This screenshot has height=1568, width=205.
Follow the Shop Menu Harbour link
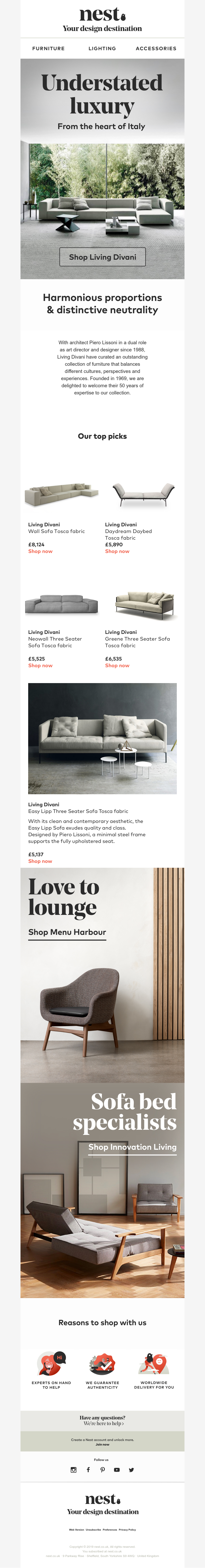(67, 932)
